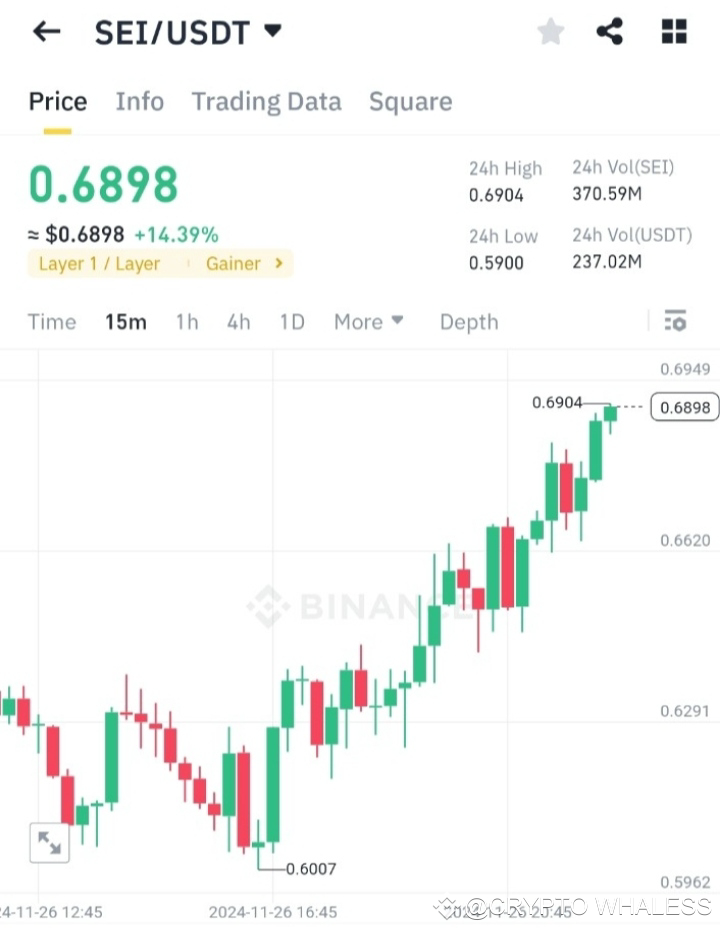Switch to the Trading Data tab

pos(266,101)
